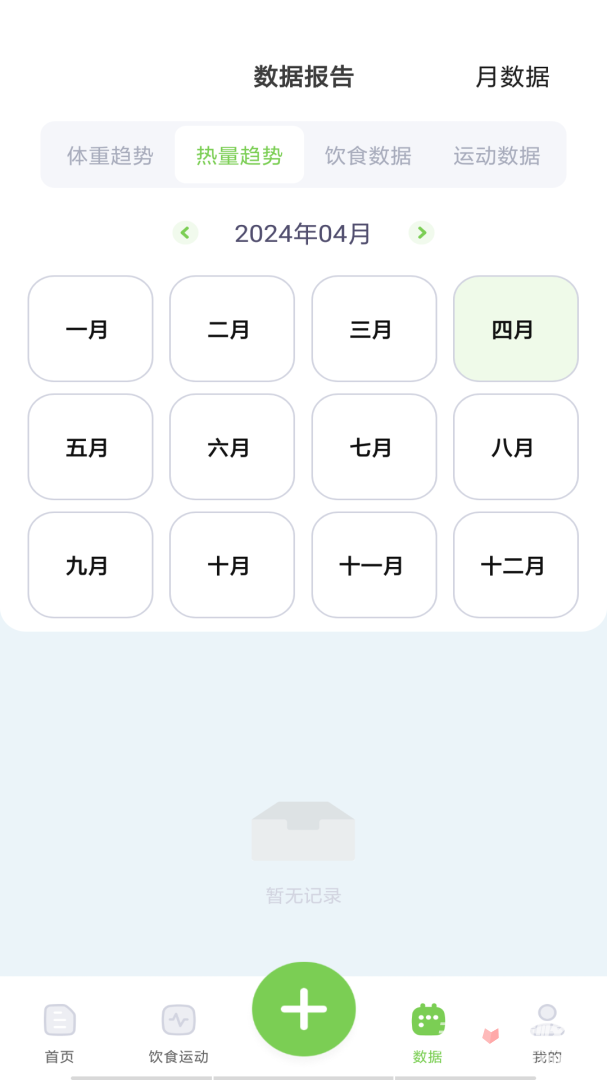Go to the next year arrow

click(x=422, y=233)
